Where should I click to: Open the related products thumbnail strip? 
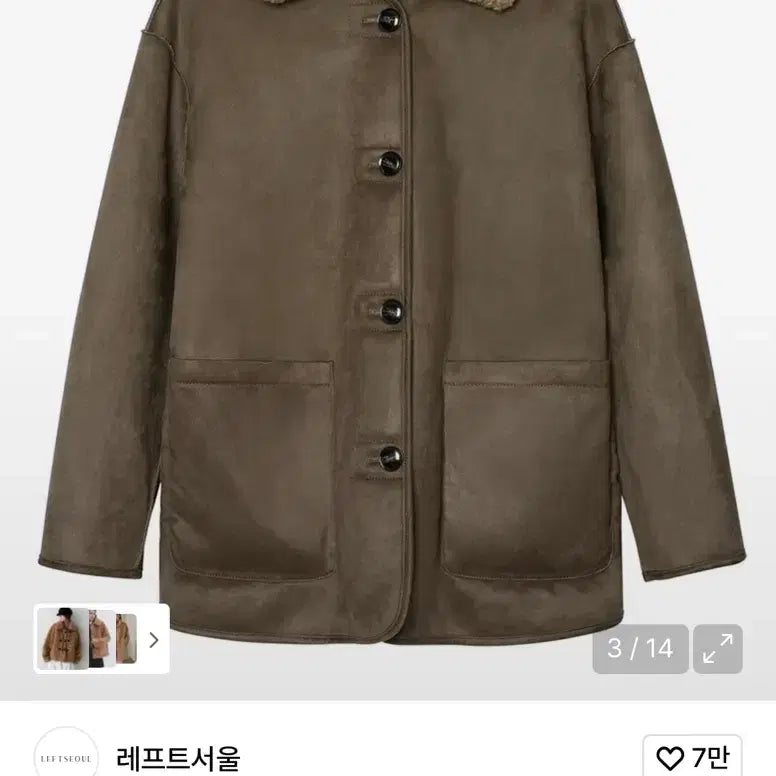pos(102,639)
